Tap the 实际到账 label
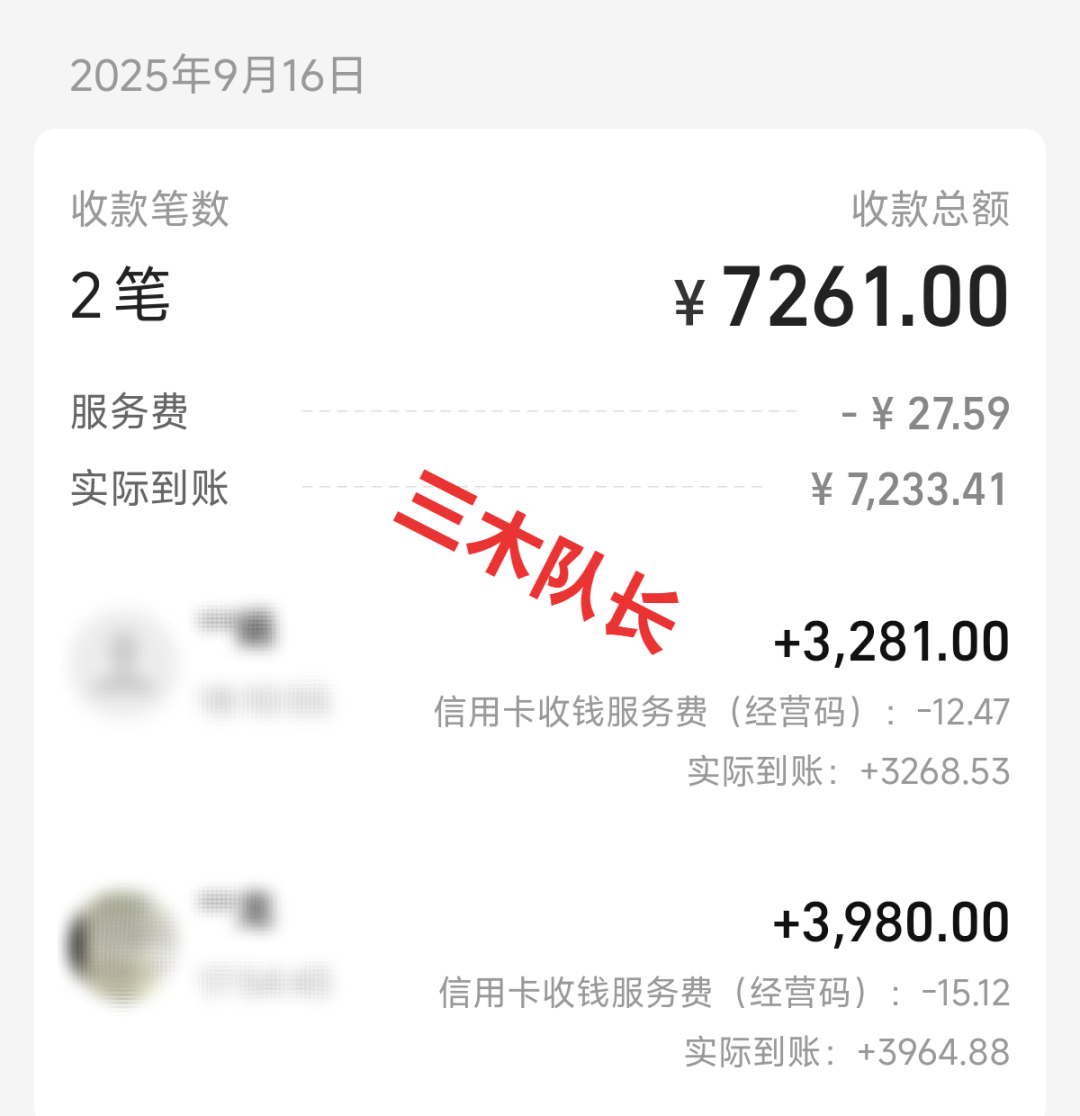Viewport: 1080px width, 1116px height. (x=150, y=489)
